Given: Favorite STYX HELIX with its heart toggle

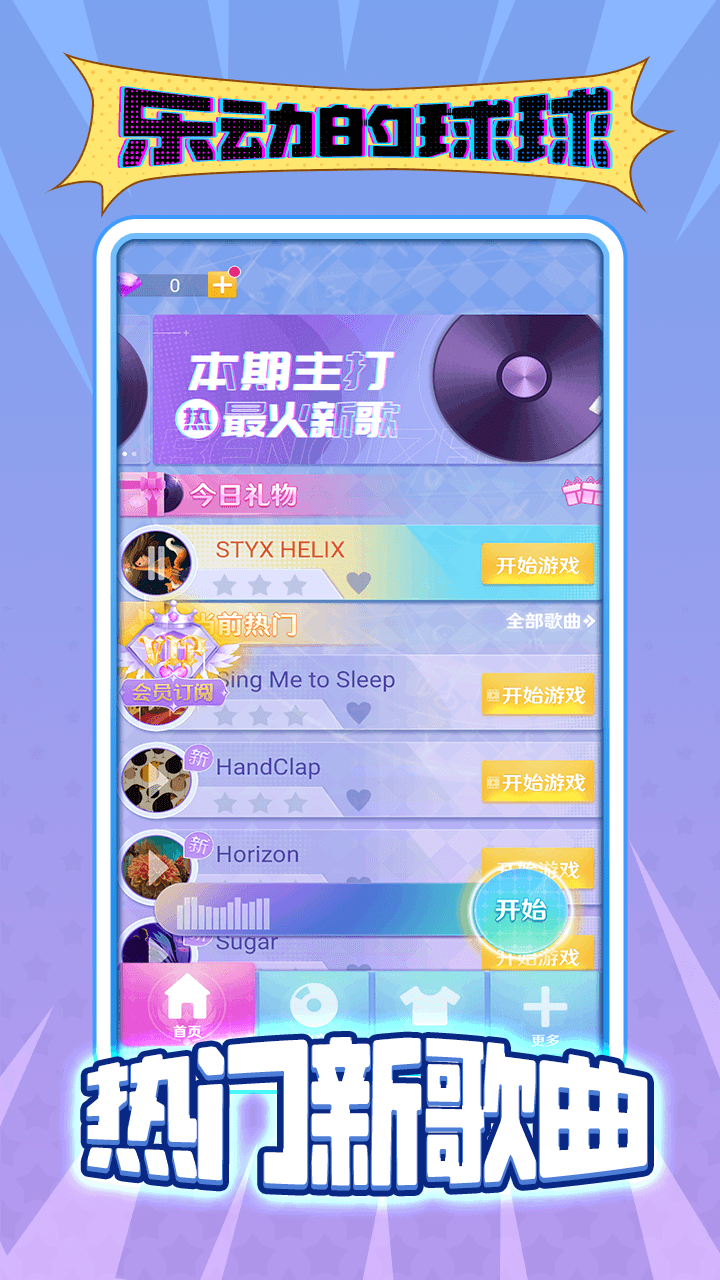Looking at the screenshot, I should tap(357, 580).
